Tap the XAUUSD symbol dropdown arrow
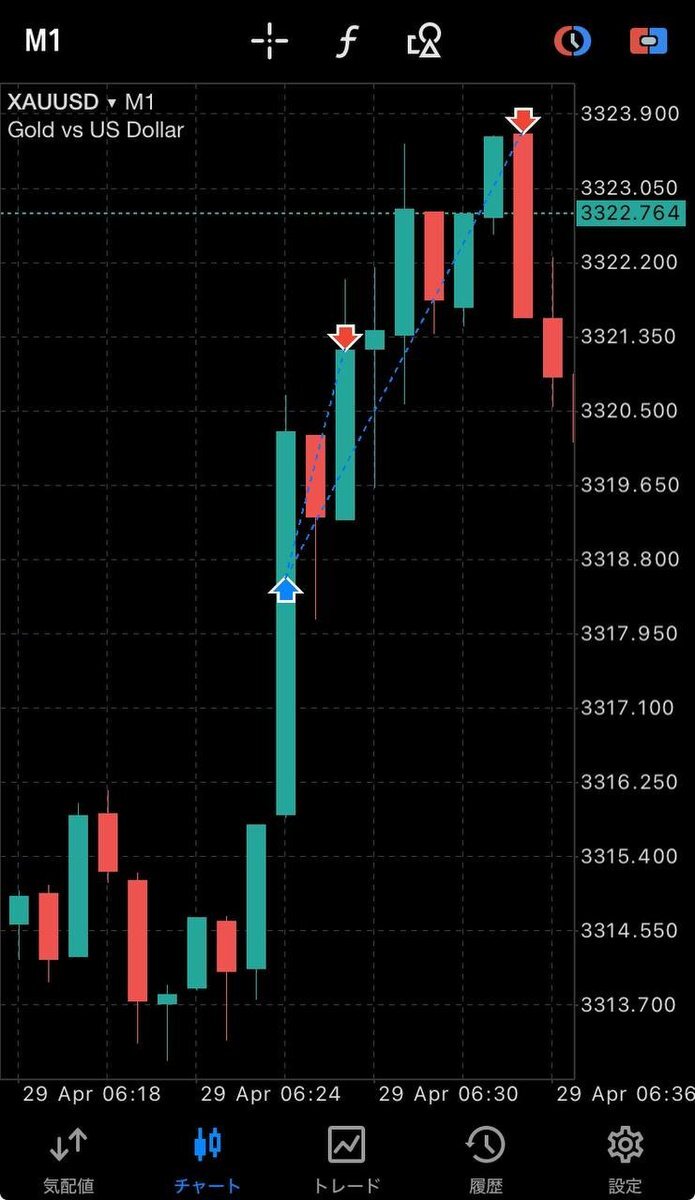 pos(111,103)
